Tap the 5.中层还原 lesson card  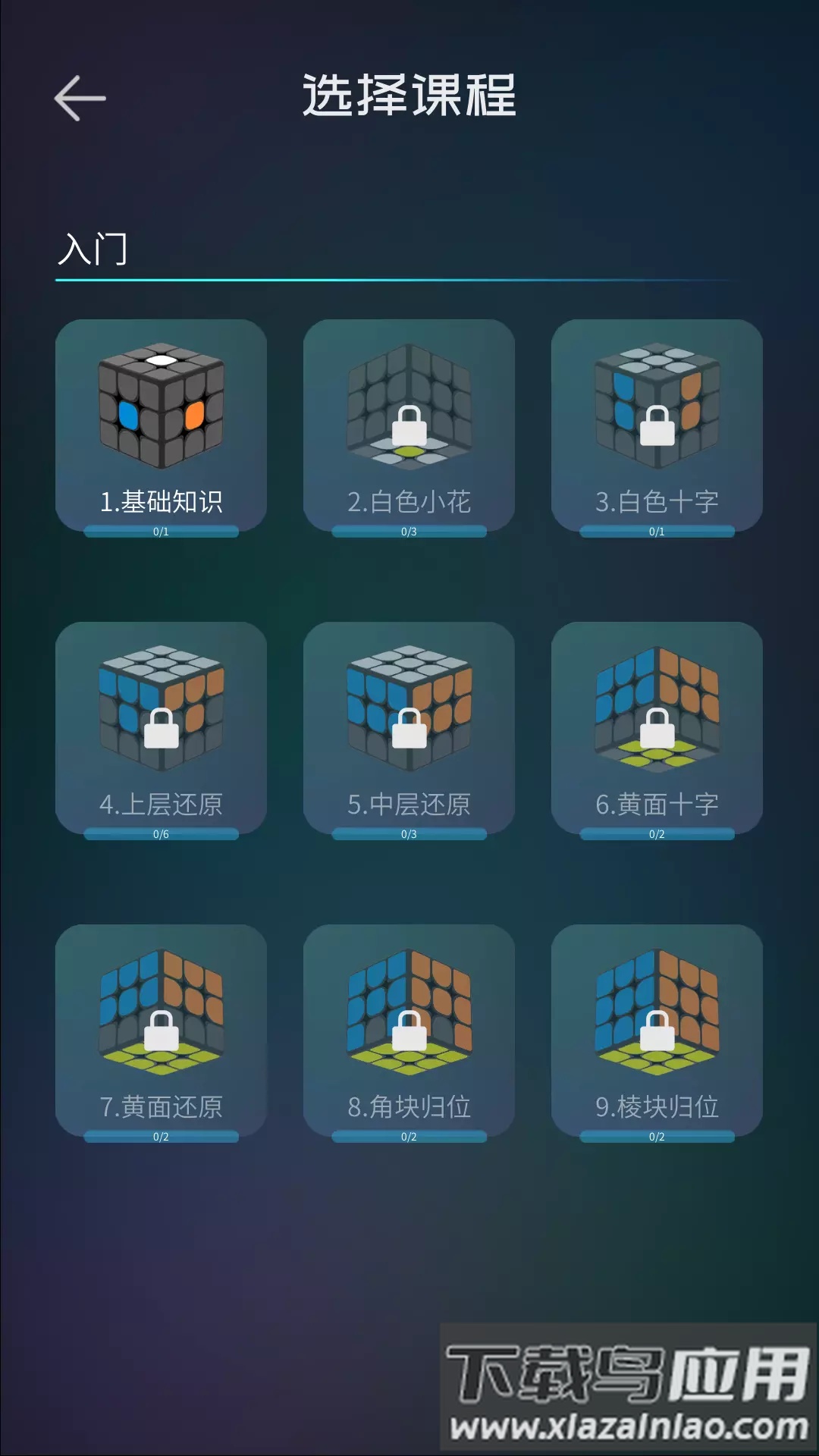pyautogui.click(x=408, y=728)
